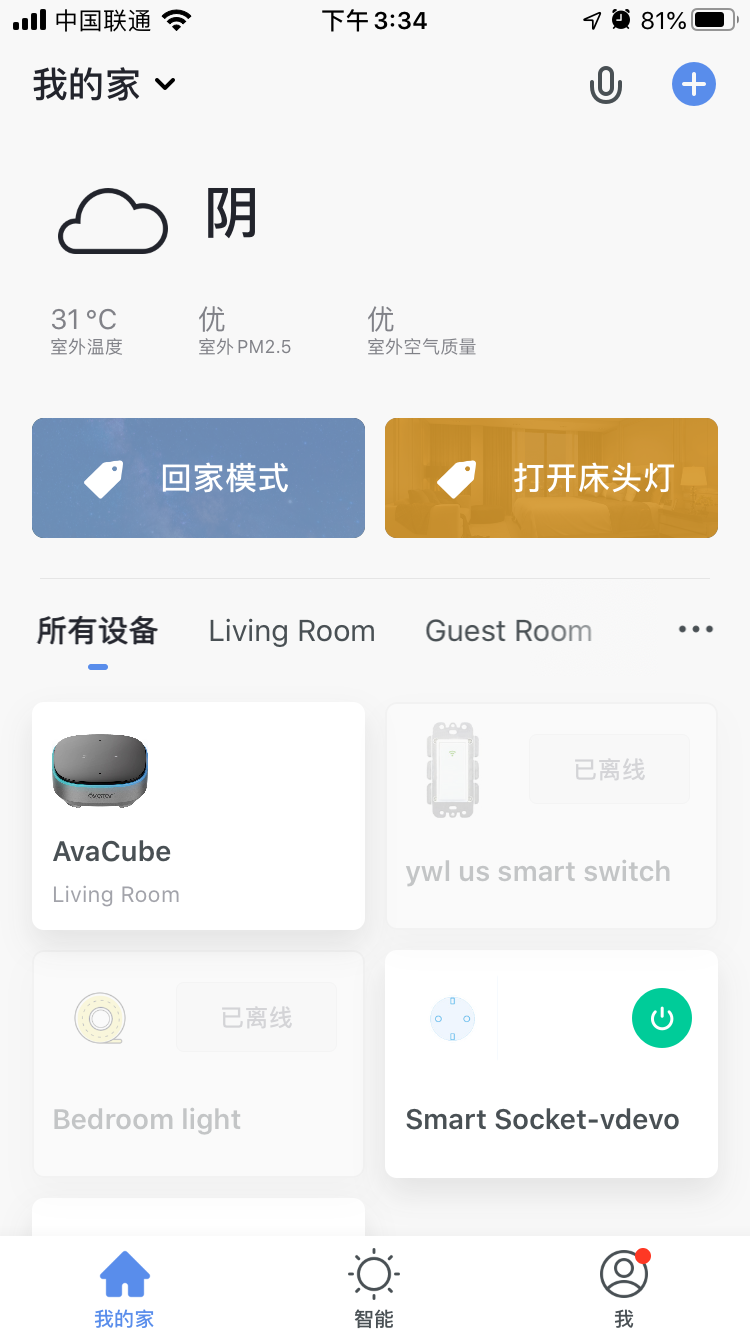Open the AvaCube device card
The height and width of the screenshot is (1334, 750).
click(198, 816)
